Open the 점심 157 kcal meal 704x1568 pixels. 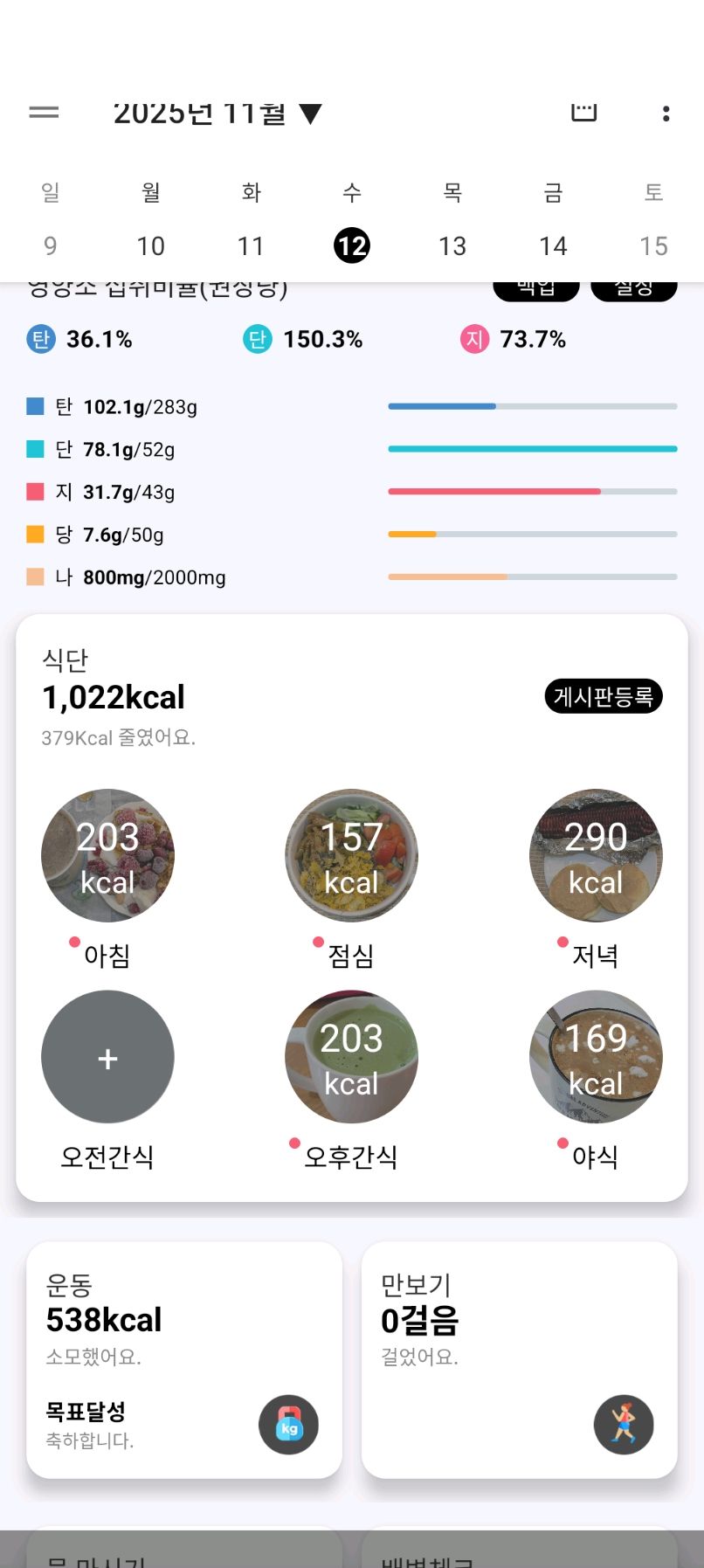tap(351, 855)
